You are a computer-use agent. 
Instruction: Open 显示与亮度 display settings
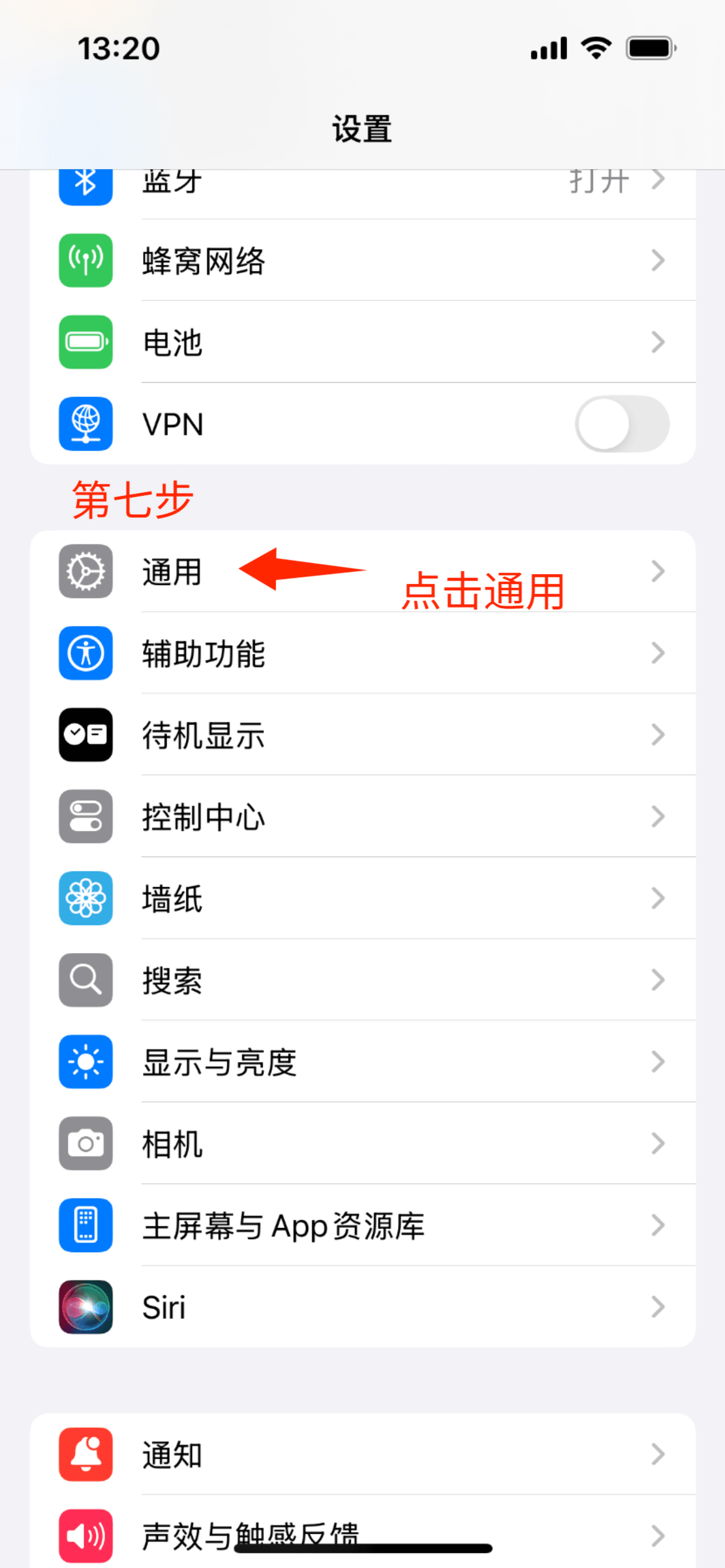pyautogui.click(x=362, y=1062)
